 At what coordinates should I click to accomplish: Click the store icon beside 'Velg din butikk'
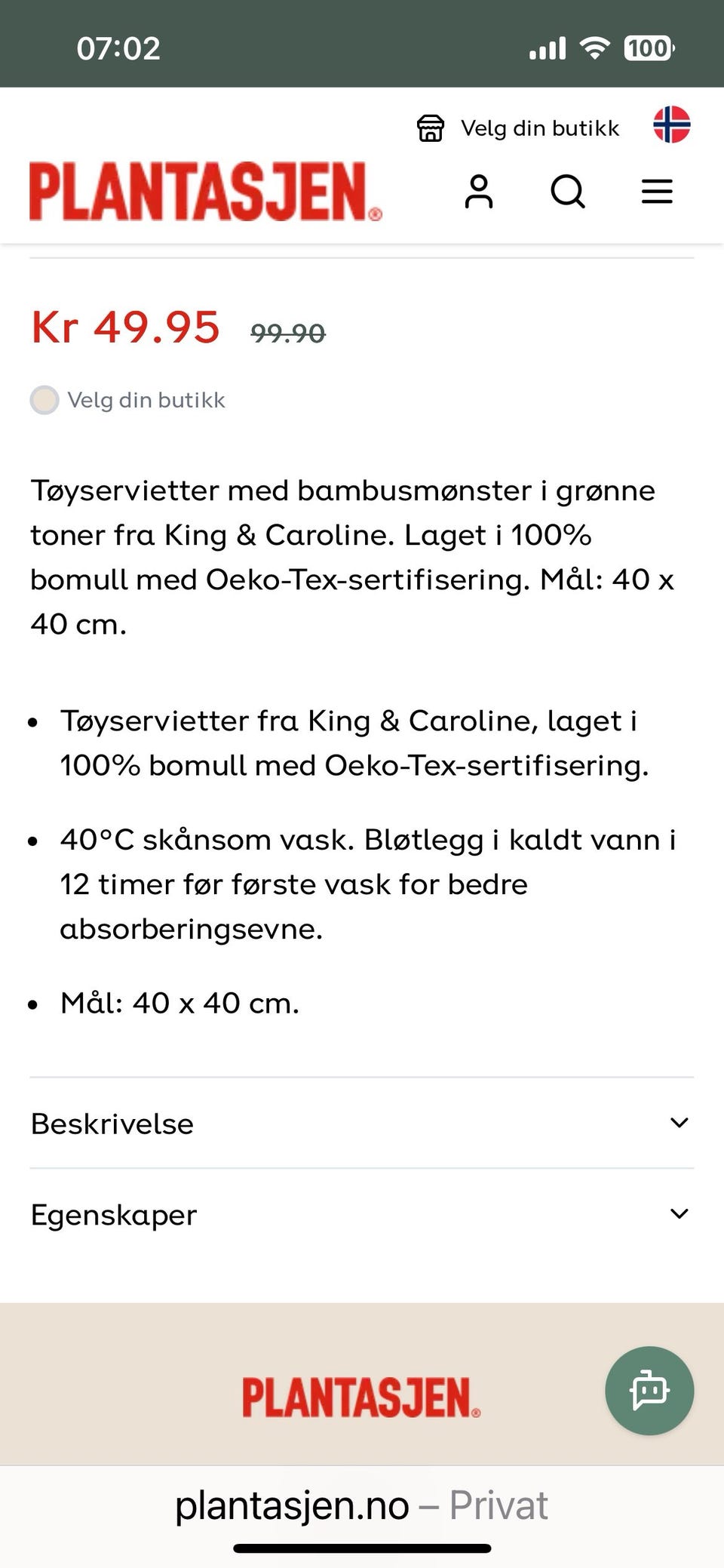431,128
